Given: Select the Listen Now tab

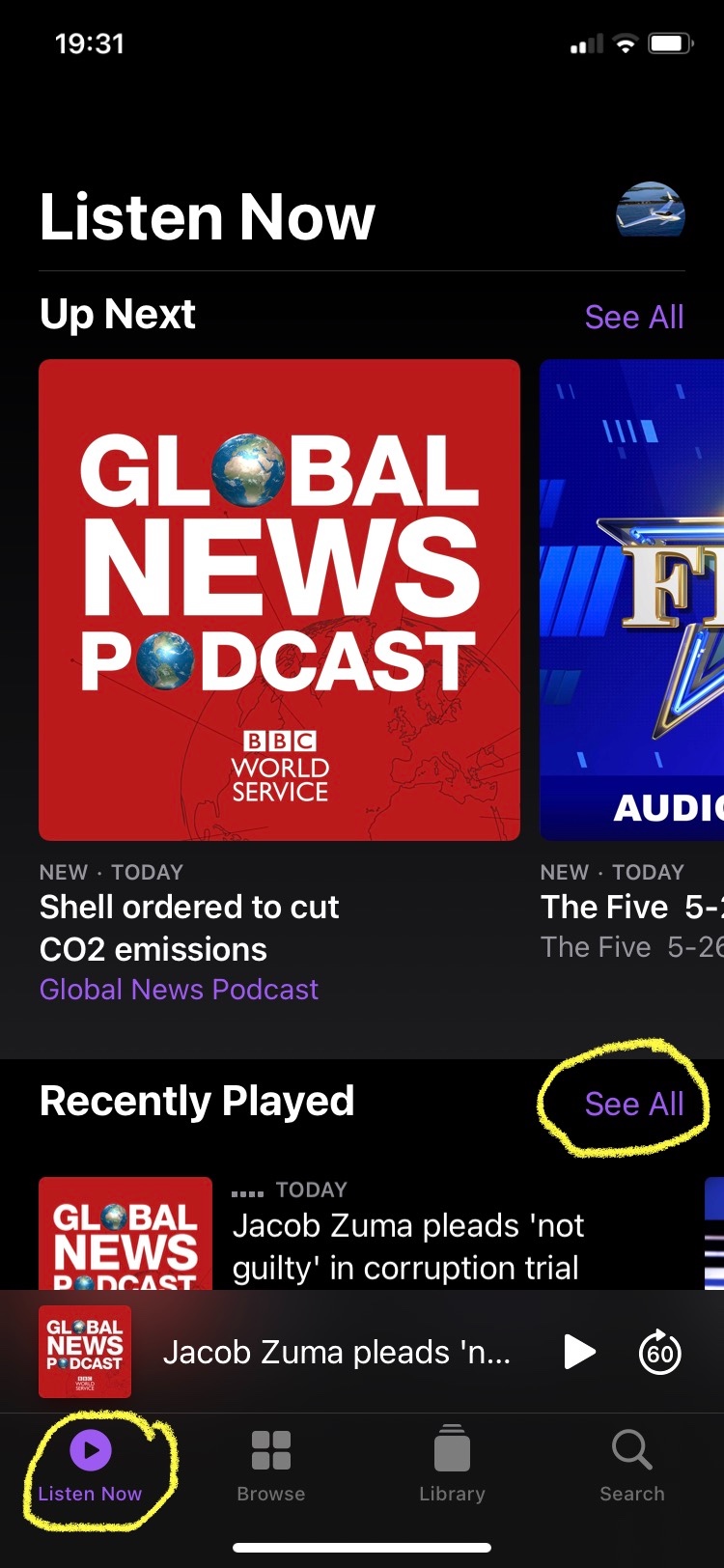Looking at the screenshot, I should pyautogui.click(x=90, y=1467).
